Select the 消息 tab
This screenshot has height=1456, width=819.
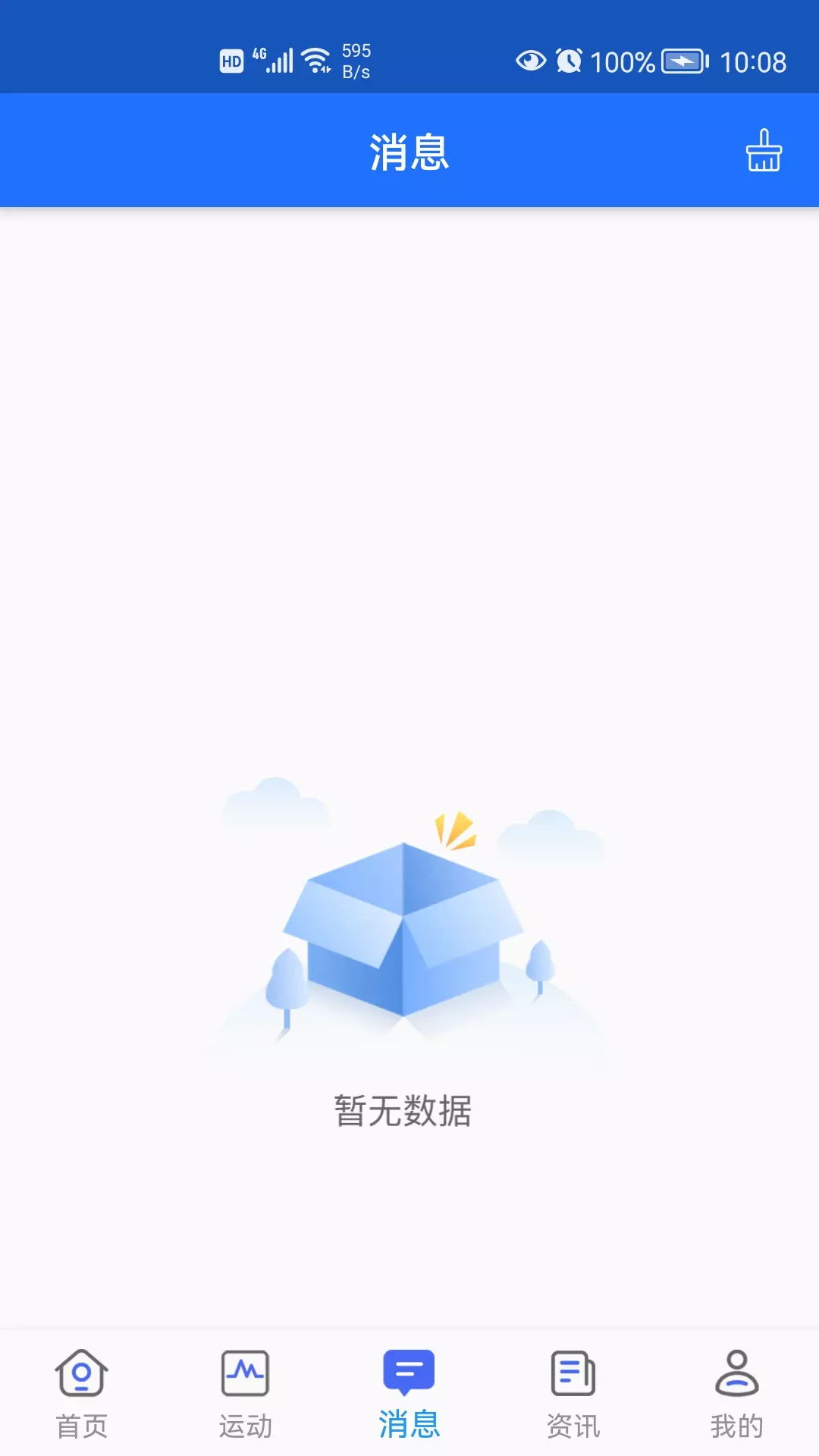click(409, 1394)
